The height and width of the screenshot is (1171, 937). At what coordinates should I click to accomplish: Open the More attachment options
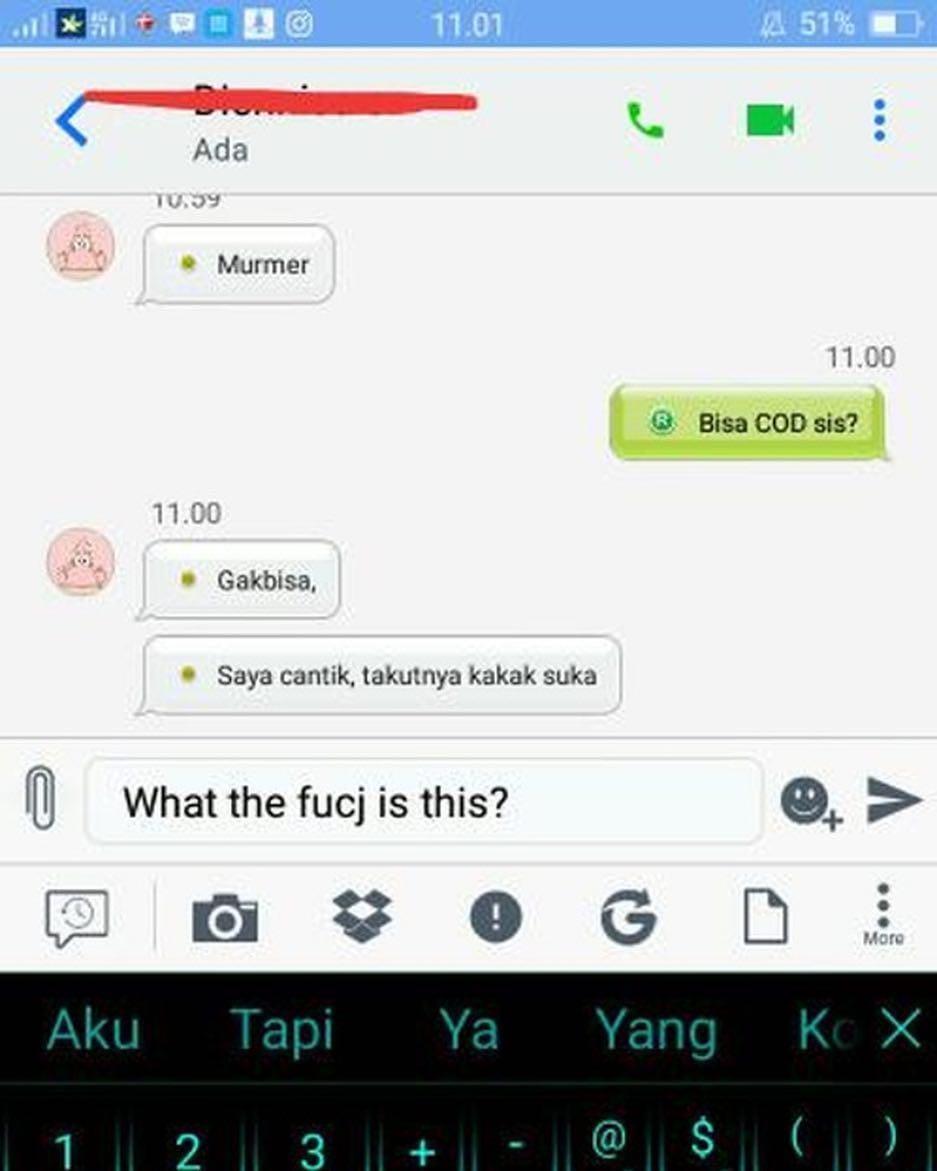tap(883, 916)
